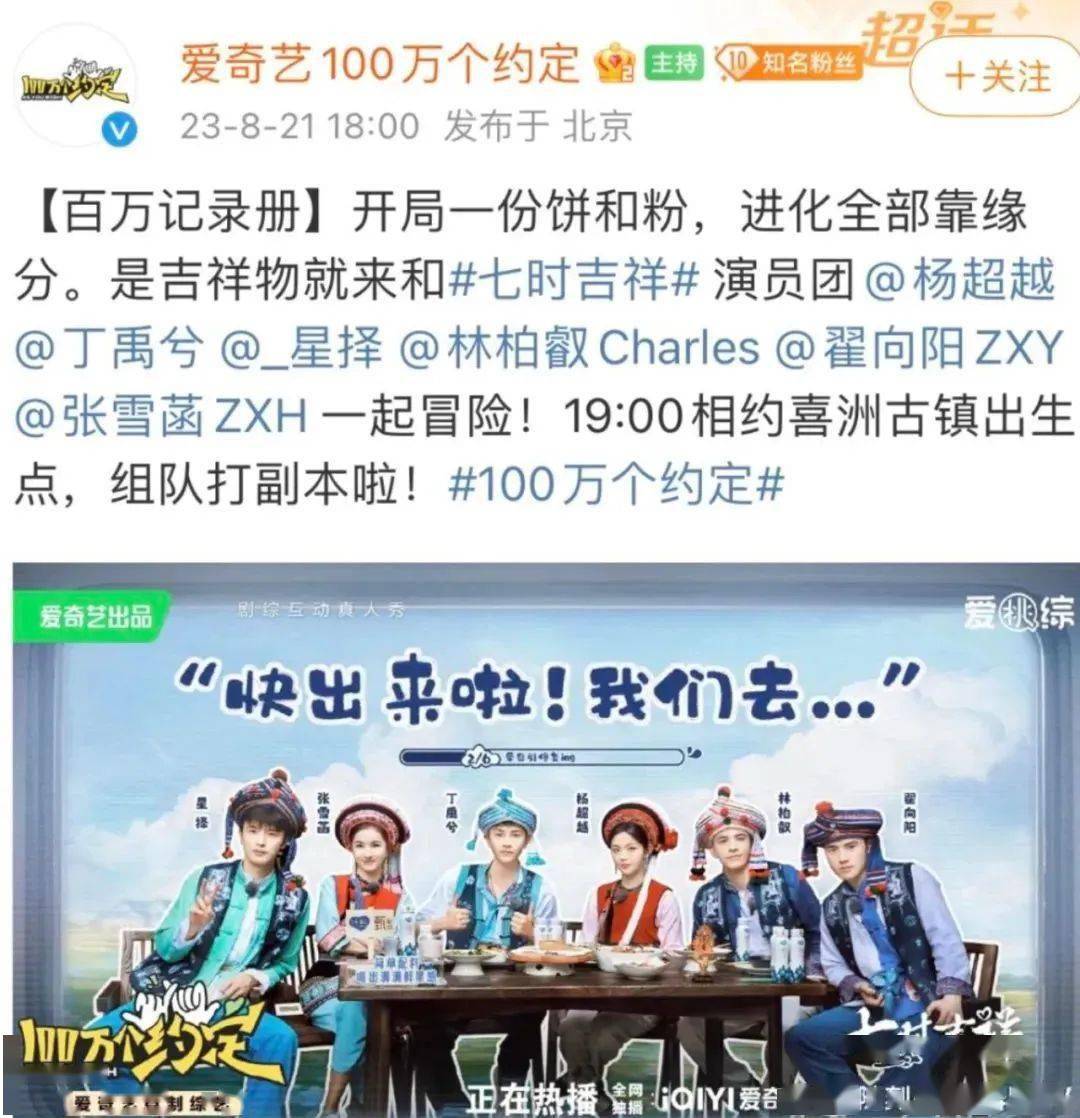Open the #100万个约定# hashtag
1080x1118 pixels.
[616, 484]
